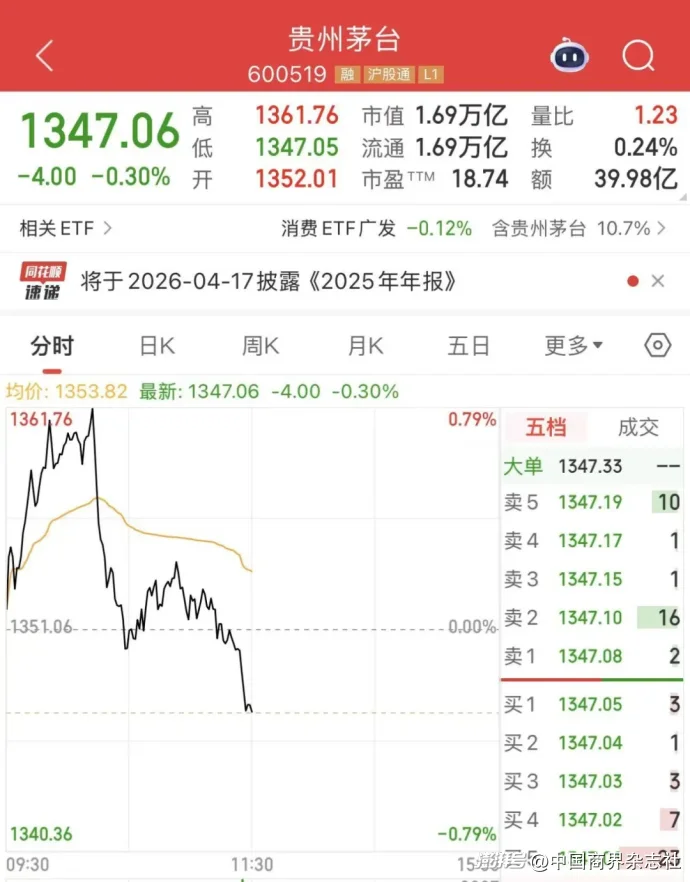Switch to the 五日 chart tab
Image resolution: width=690 pixels, height=882 pixels.
click(468, 346)
